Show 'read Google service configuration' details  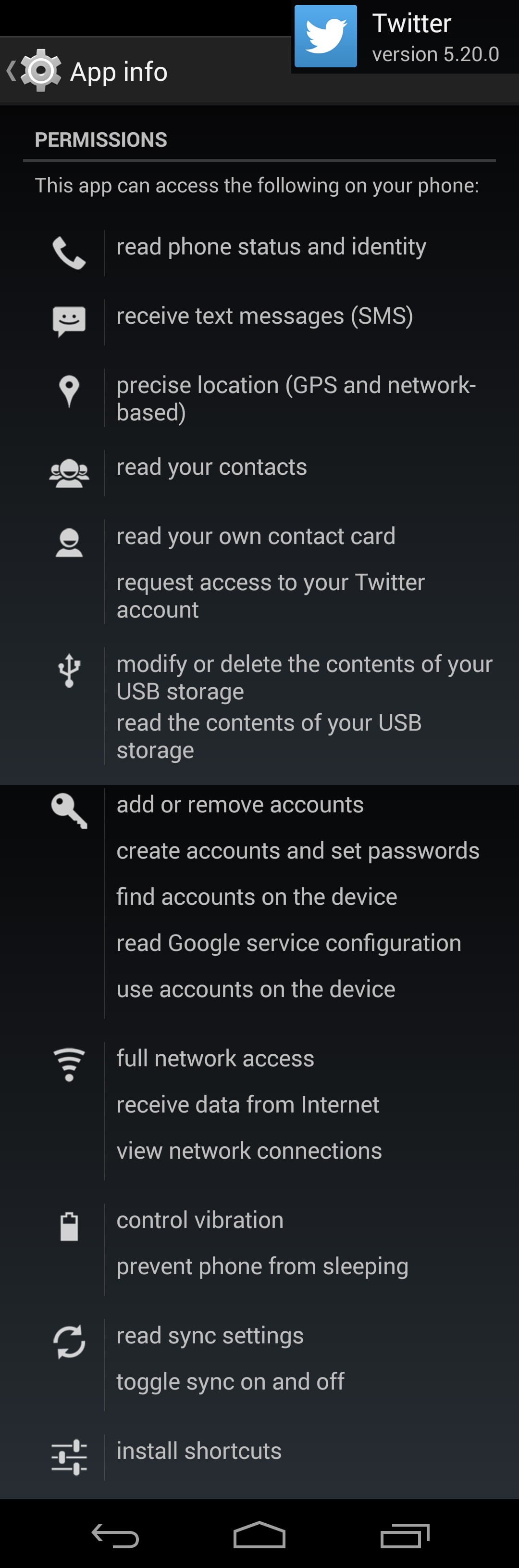pos(288,944)
